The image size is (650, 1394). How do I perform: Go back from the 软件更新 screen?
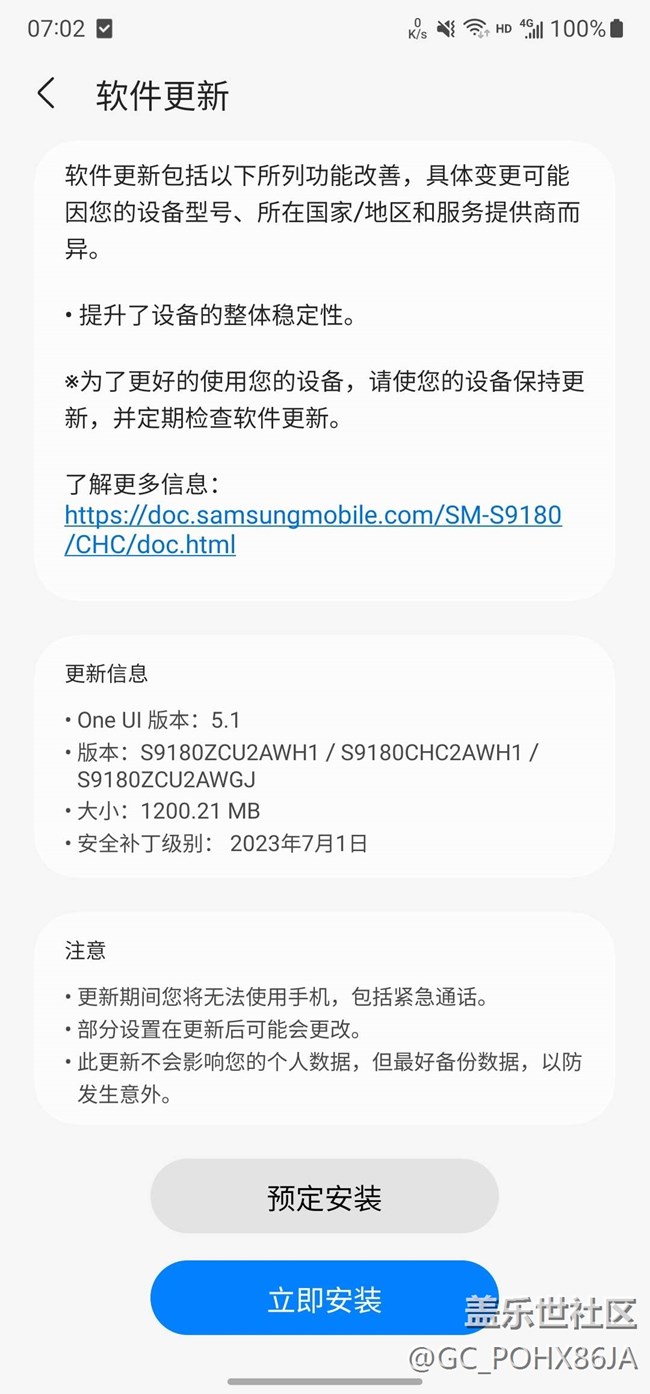[46, 94]
